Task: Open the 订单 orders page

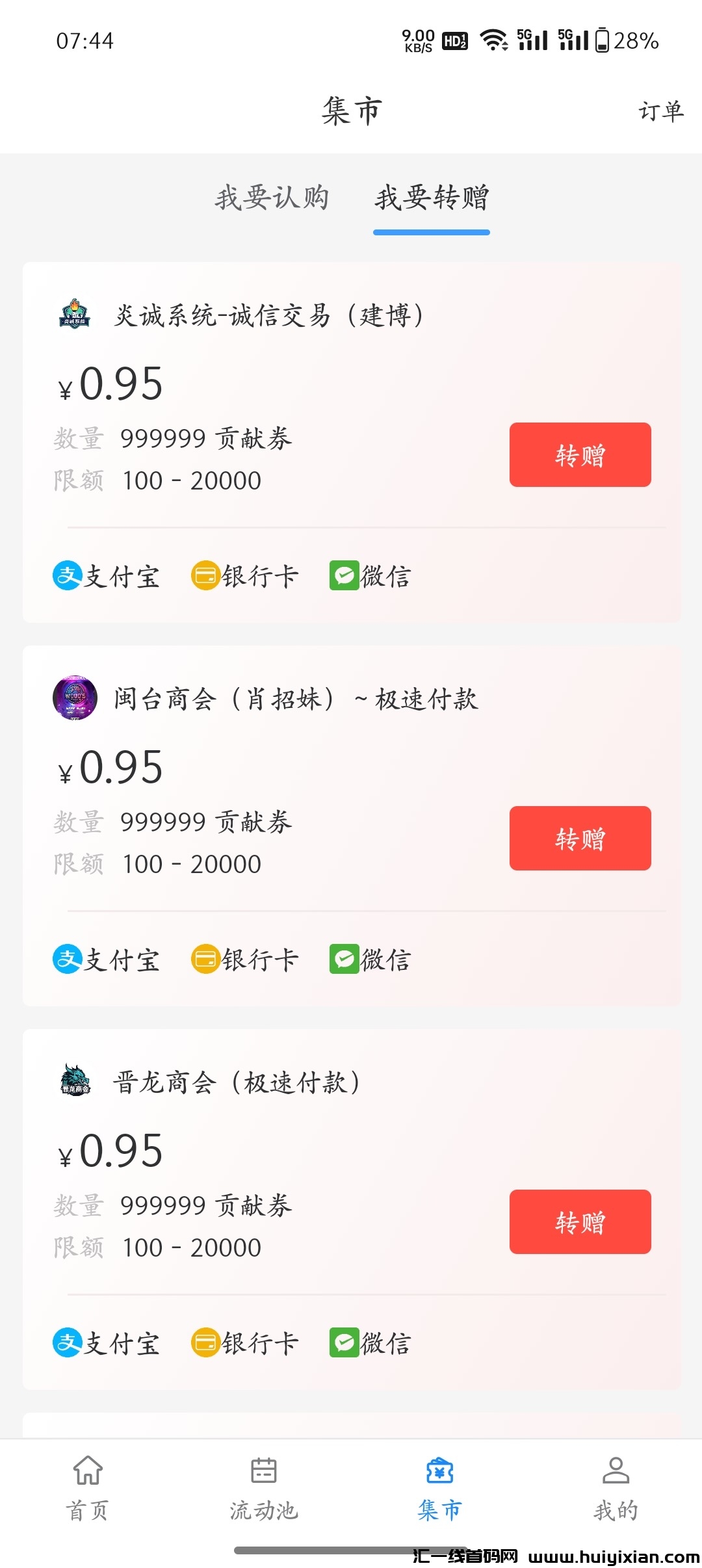Action: [x=660, y=111]
